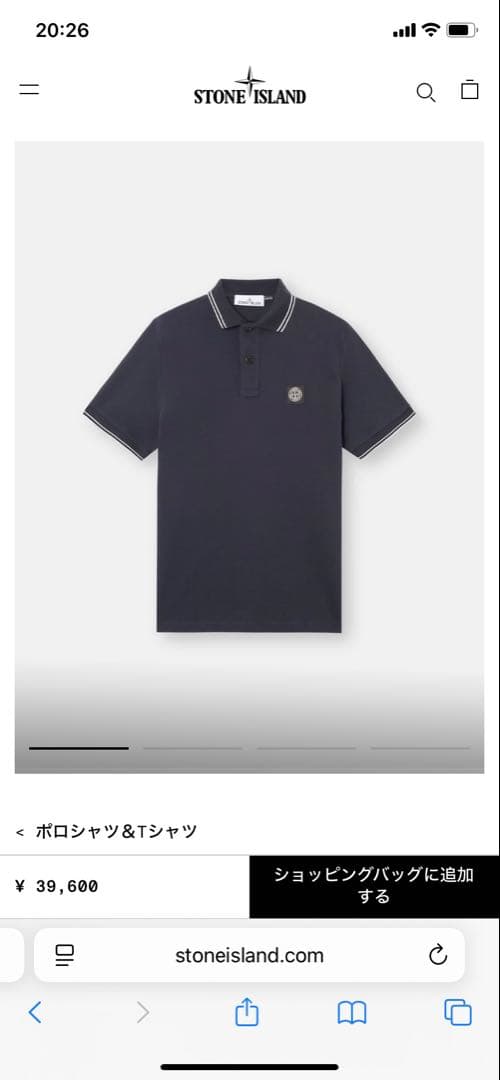Edit the stoneisland.com address field
Viewport: 500px width, 1080px height.
pos(249,955)
